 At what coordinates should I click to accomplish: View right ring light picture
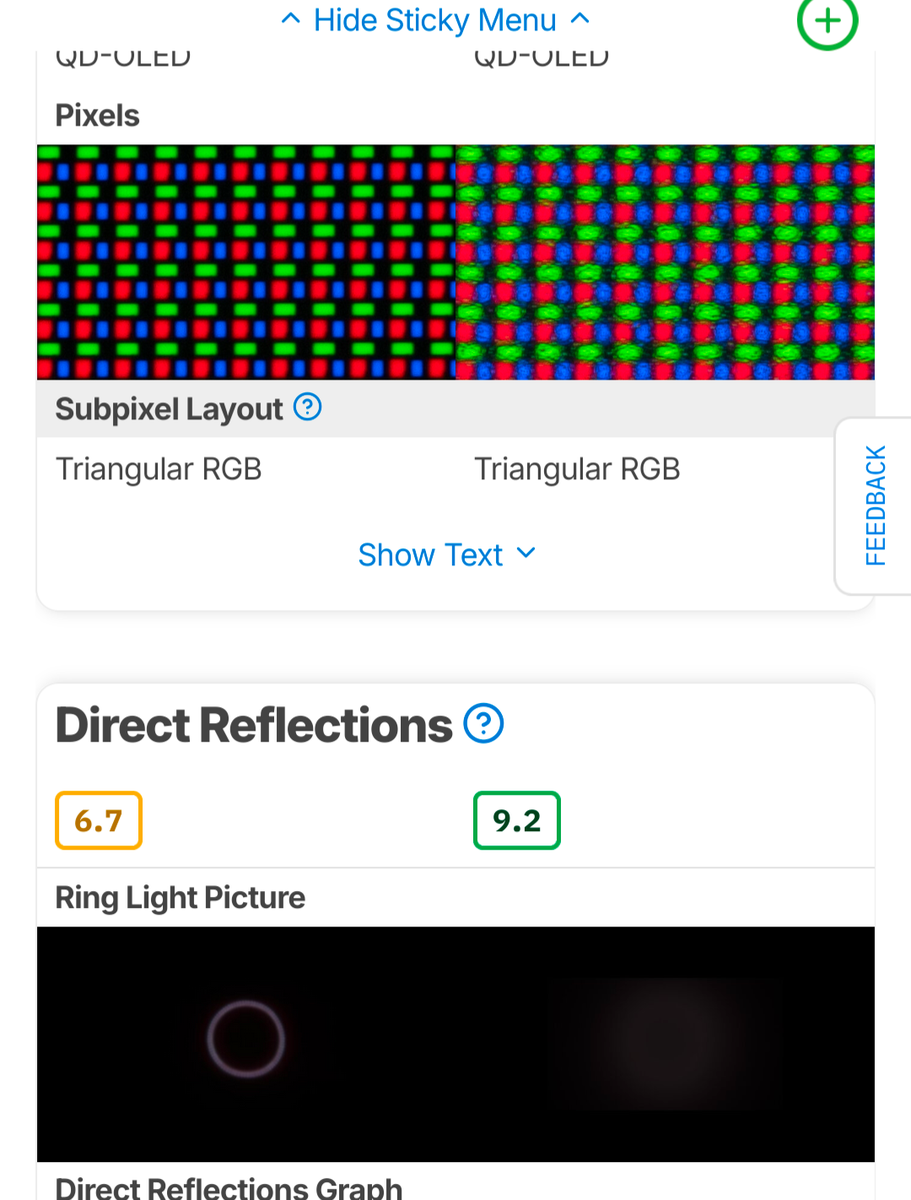tap(665, 1043)
